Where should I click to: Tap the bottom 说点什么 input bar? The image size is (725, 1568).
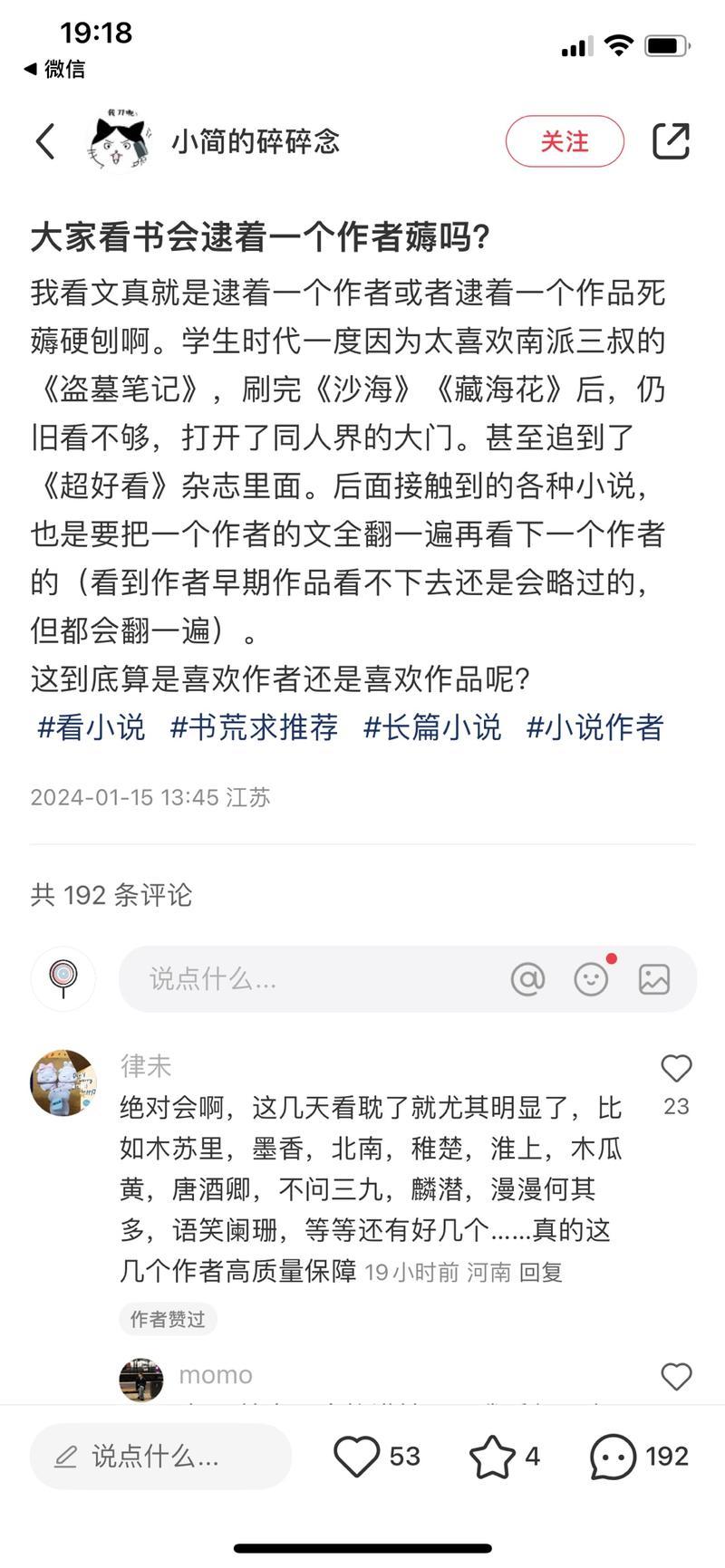(160, 1457)
